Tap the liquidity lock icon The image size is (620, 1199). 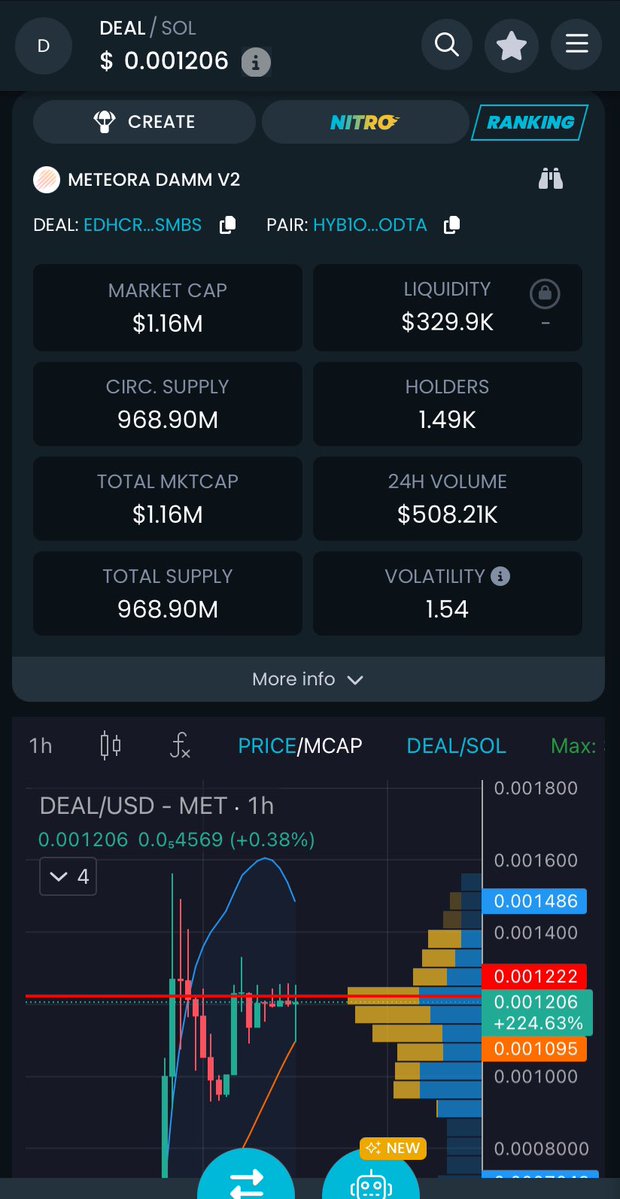click(x=544, y=293)
